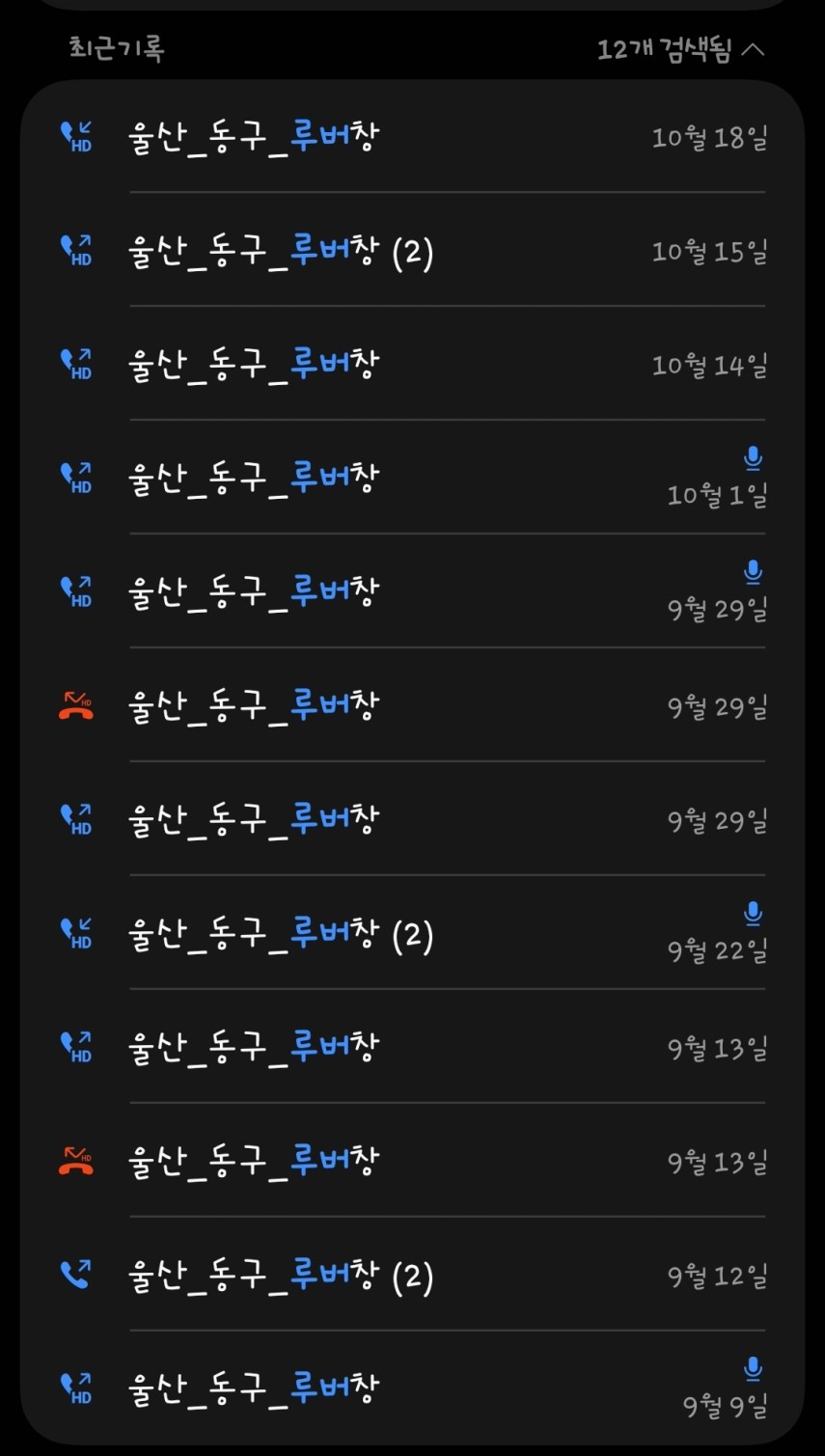Collapse the 12개 검색됨 results list
The width and height of the screenshot is (825, 1456).
753,49
